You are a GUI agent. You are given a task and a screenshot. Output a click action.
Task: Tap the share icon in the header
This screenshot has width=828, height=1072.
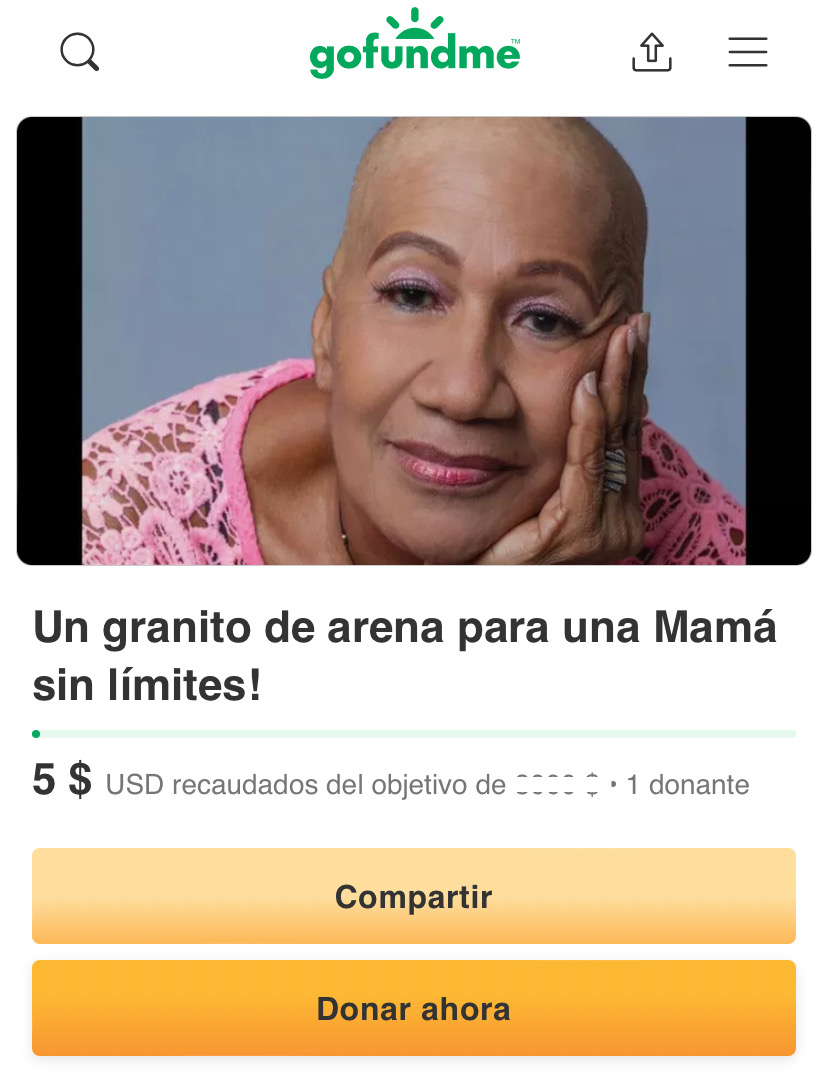[651, 52]
